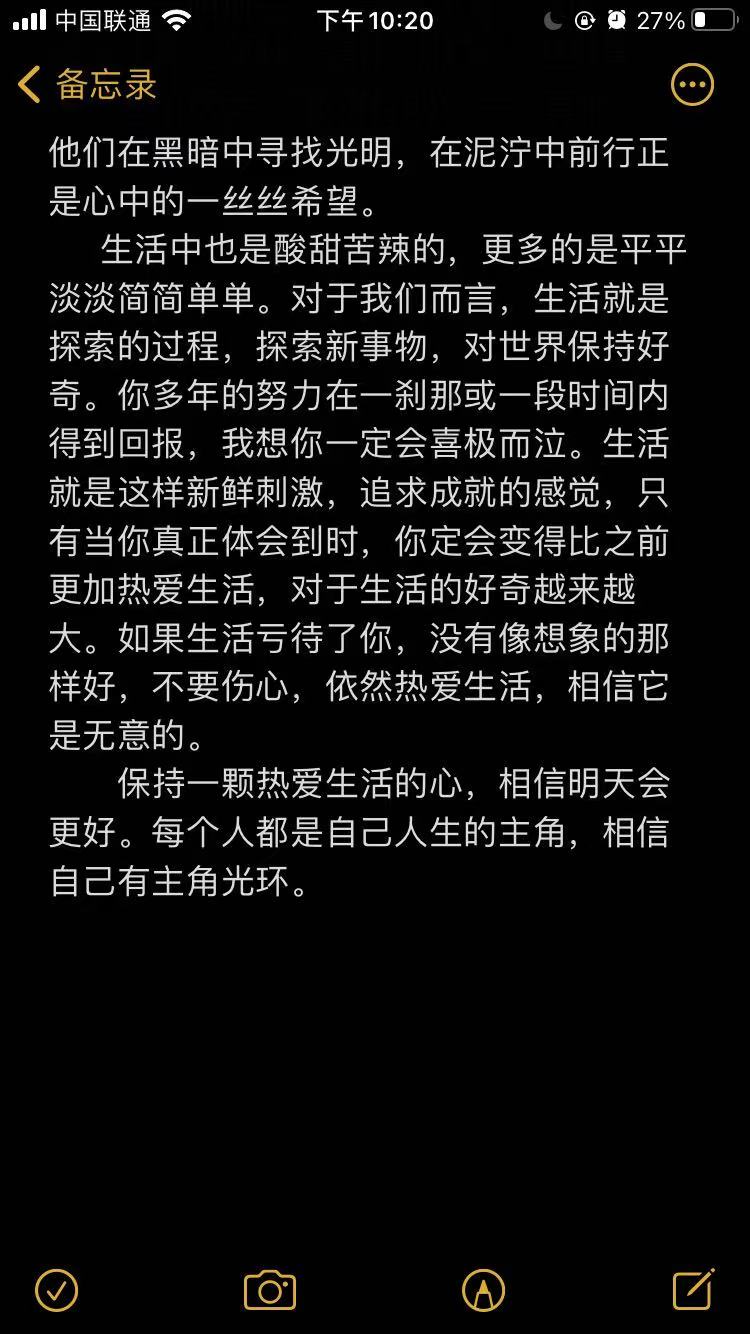The image size is (750, 1334).
Task: Open the markup pen tool
Action: tap(483, 1290)
